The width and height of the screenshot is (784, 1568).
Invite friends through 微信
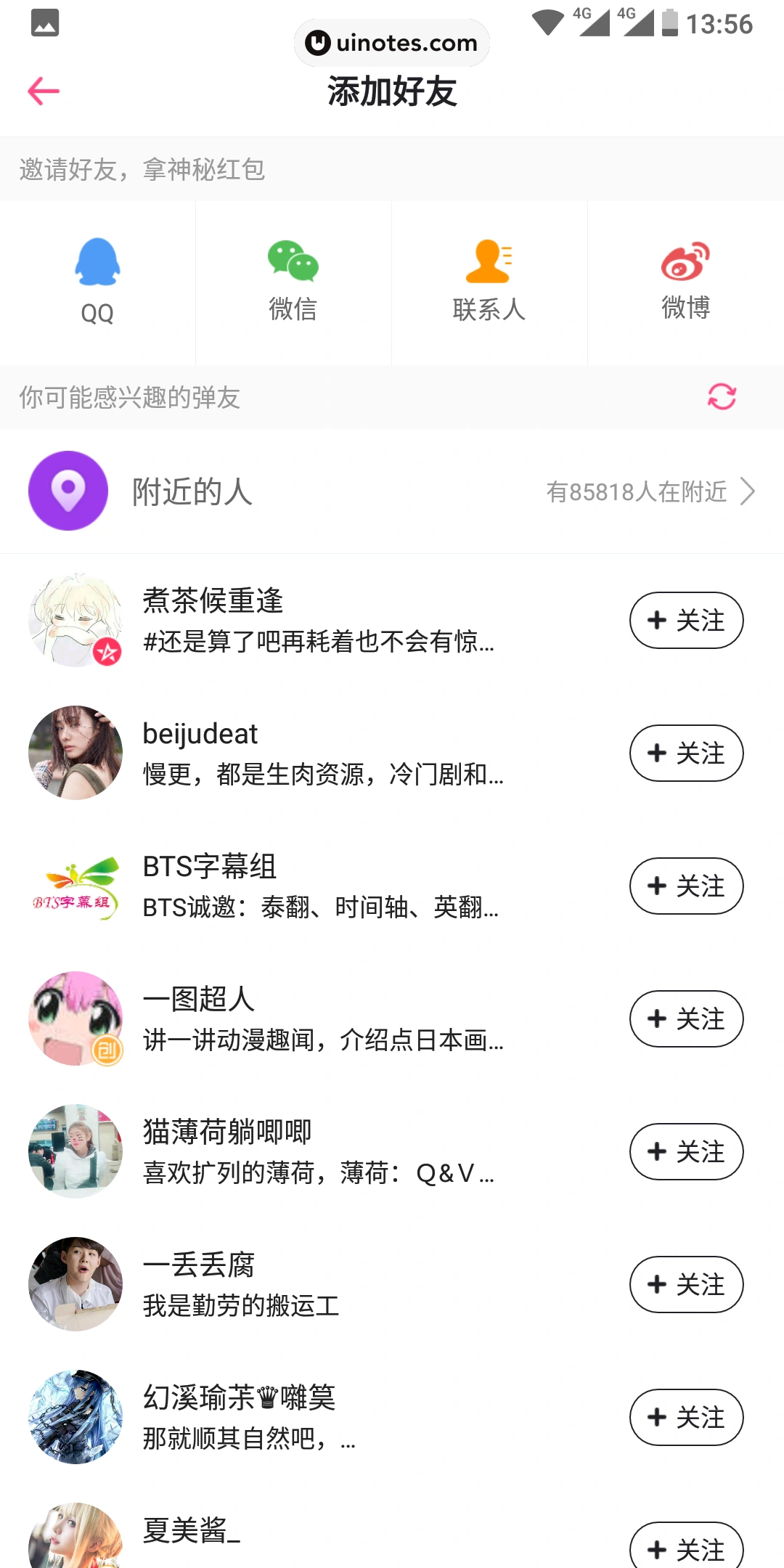pos(293,282)
